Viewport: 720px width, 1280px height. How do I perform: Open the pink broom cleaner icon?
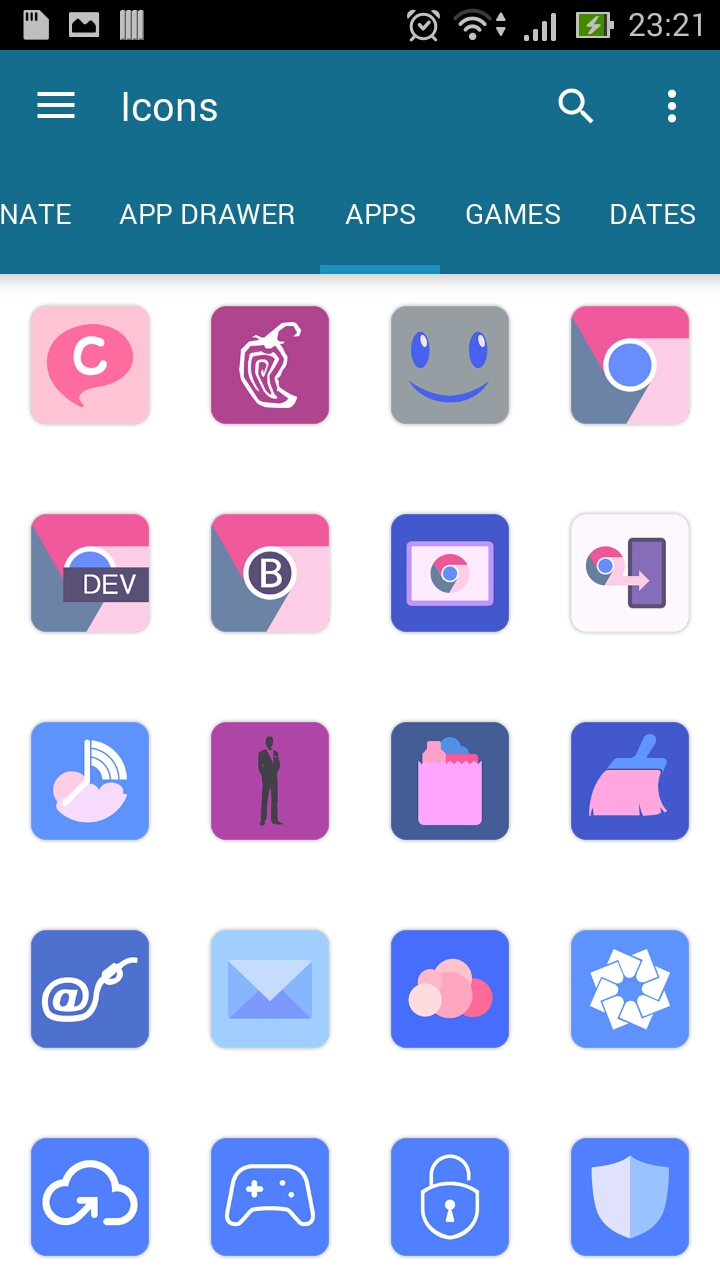(x=630, y=781)
